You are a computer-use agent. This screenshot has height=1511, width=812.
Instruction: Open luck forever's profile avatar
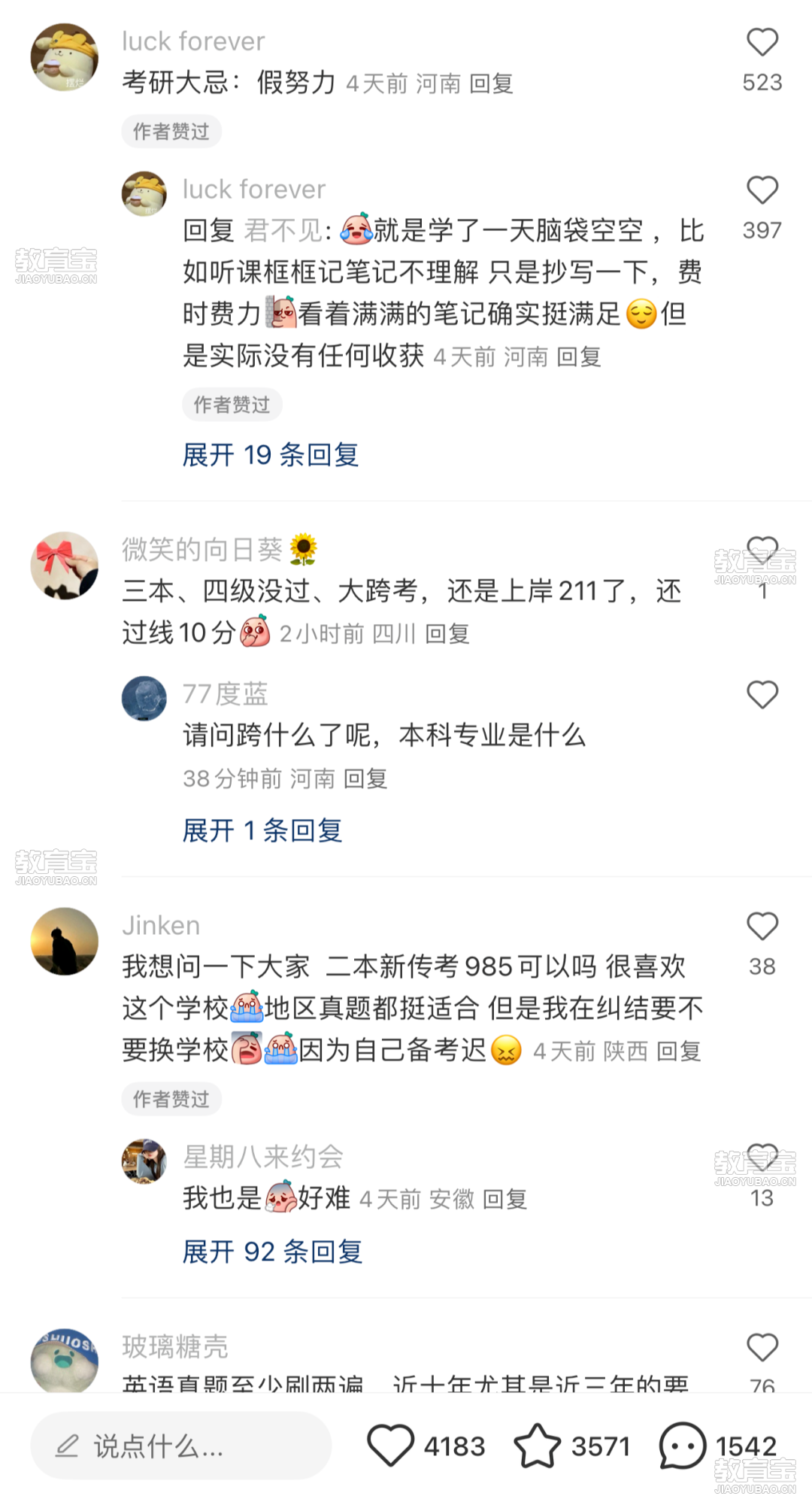(x=65, y=58)
